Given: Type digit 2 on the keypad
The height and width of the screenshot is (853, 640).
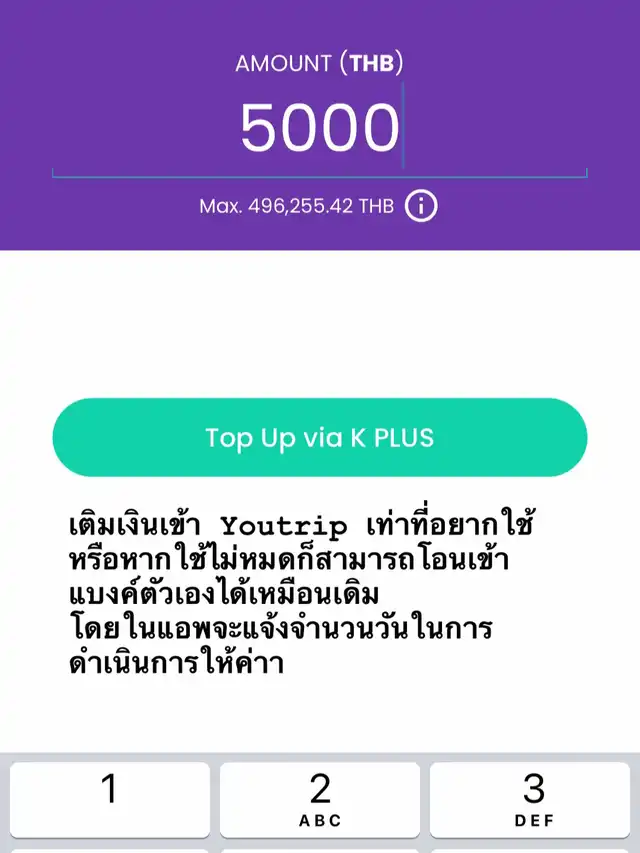Looking at the screenshot, I should [x=320, y=800].
